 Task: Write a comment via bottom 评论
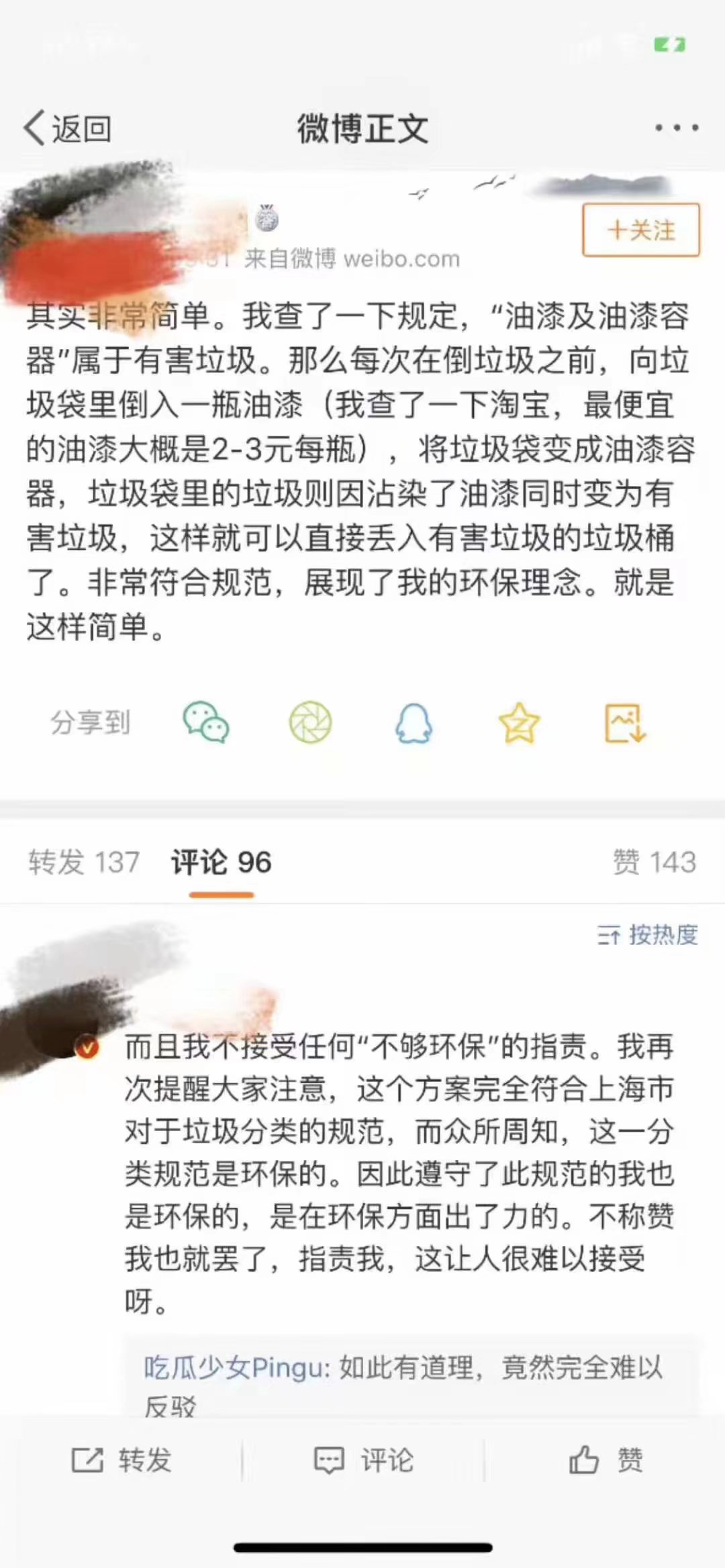click(x=363, y=1460)
